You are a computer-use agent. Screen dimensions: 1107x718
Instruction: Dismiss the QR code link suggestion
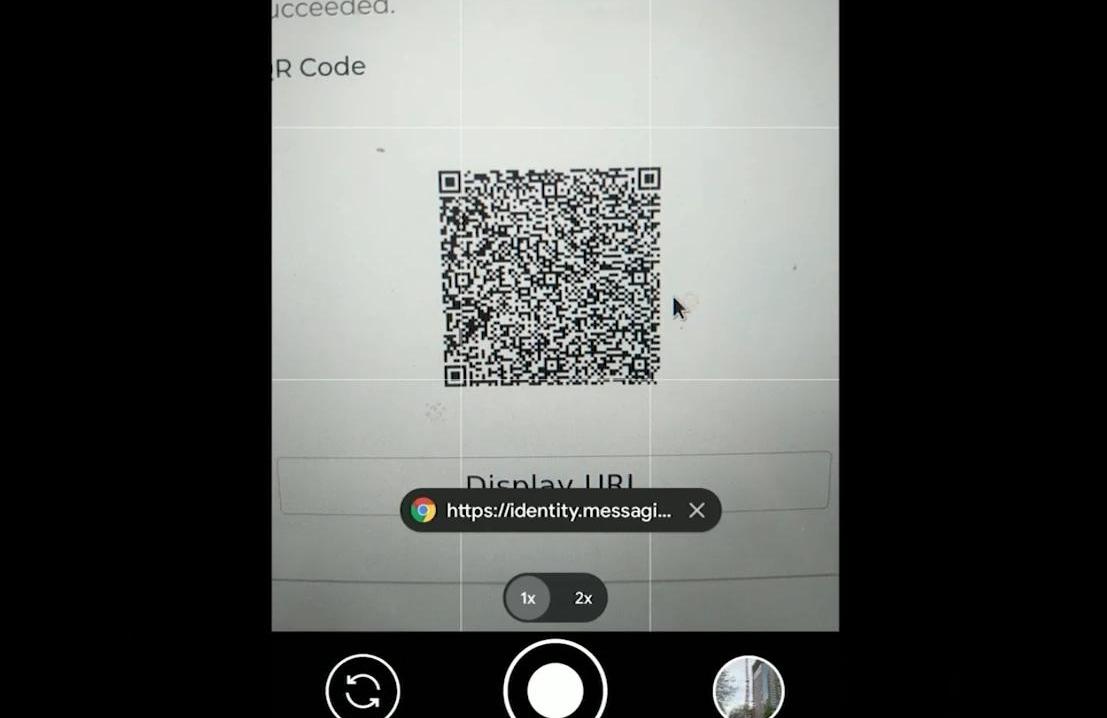point(697,511)
